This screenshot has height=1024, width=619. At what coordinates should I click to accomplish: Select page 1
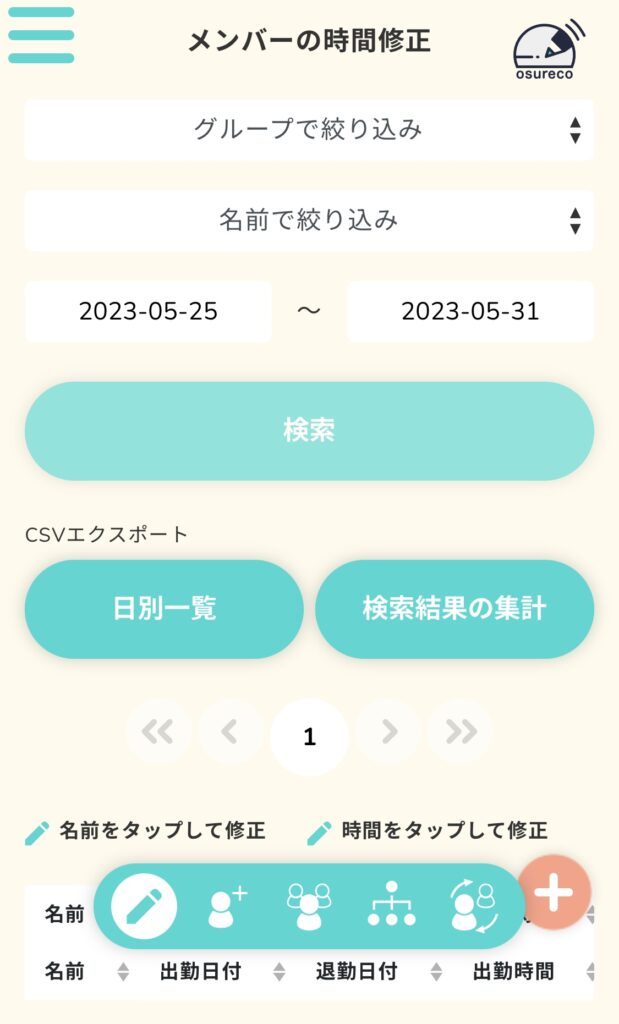(x=309, y=737)
